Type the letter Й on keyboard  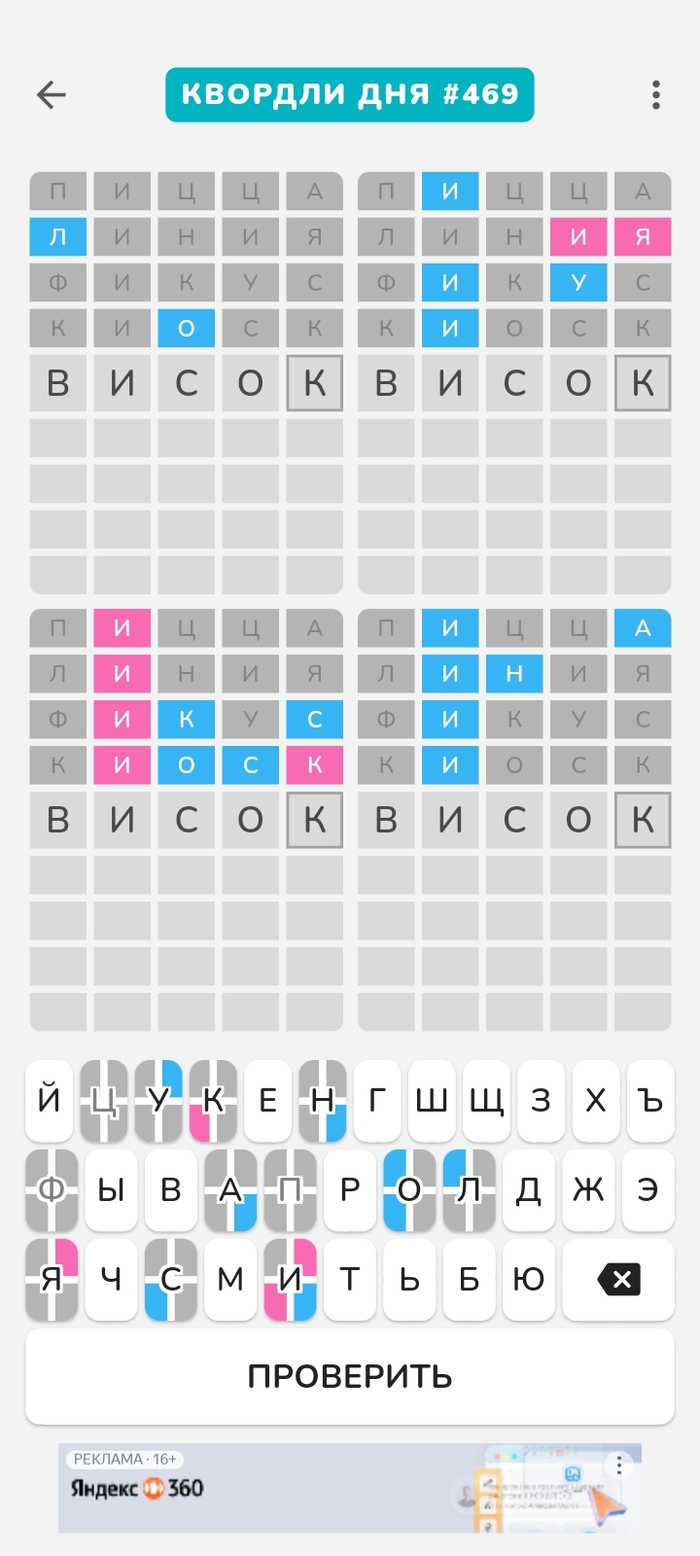pyautogui.click(x=49, y=1101)
